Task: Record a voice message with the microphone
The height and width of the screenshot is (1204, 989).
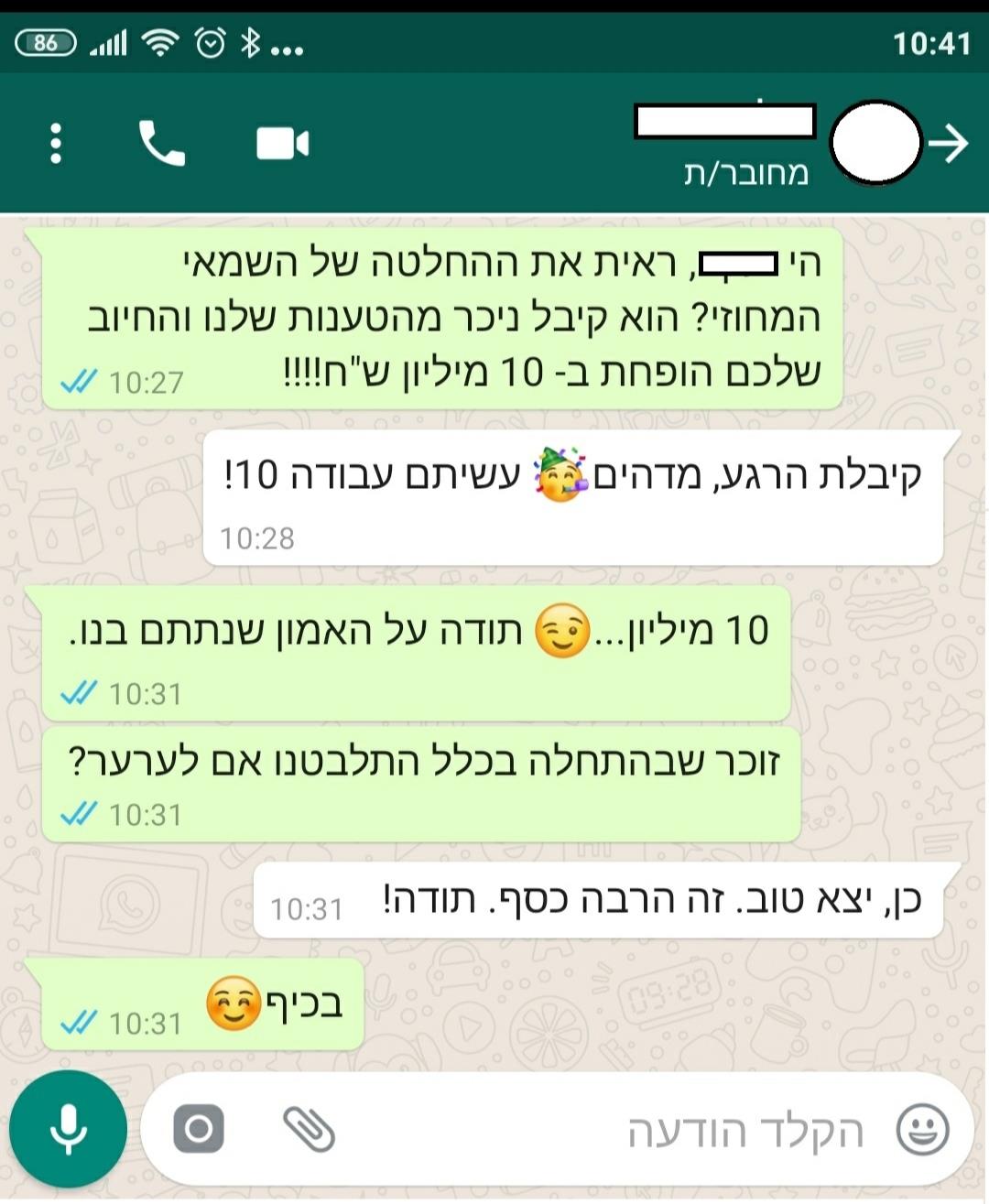Action: (x=68, y=1129)
